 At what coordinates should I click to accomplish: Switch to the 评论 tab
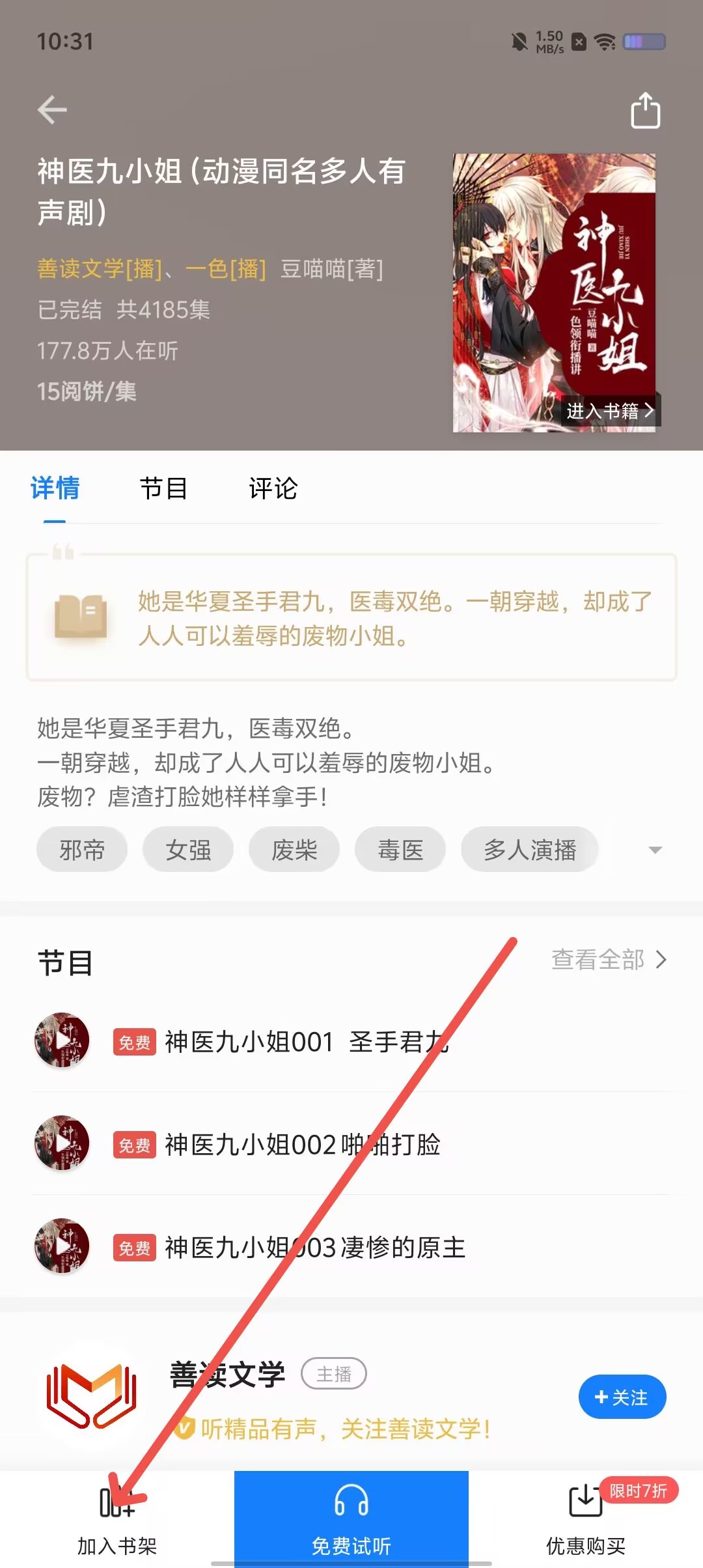click(x=273, y=488)
